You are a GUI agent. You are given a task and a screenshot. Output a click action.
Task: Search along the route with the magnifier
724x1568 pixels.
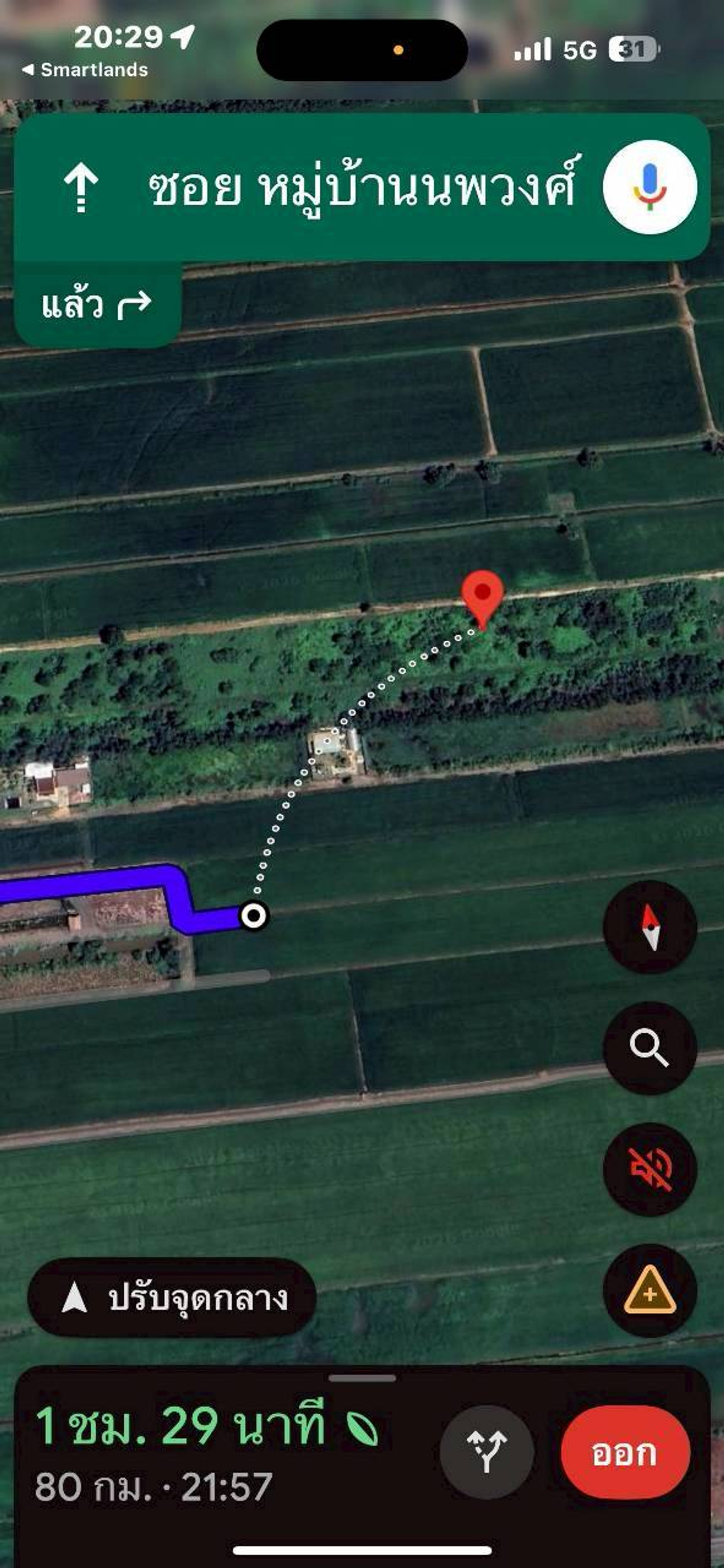click(x=649, y=1047)
